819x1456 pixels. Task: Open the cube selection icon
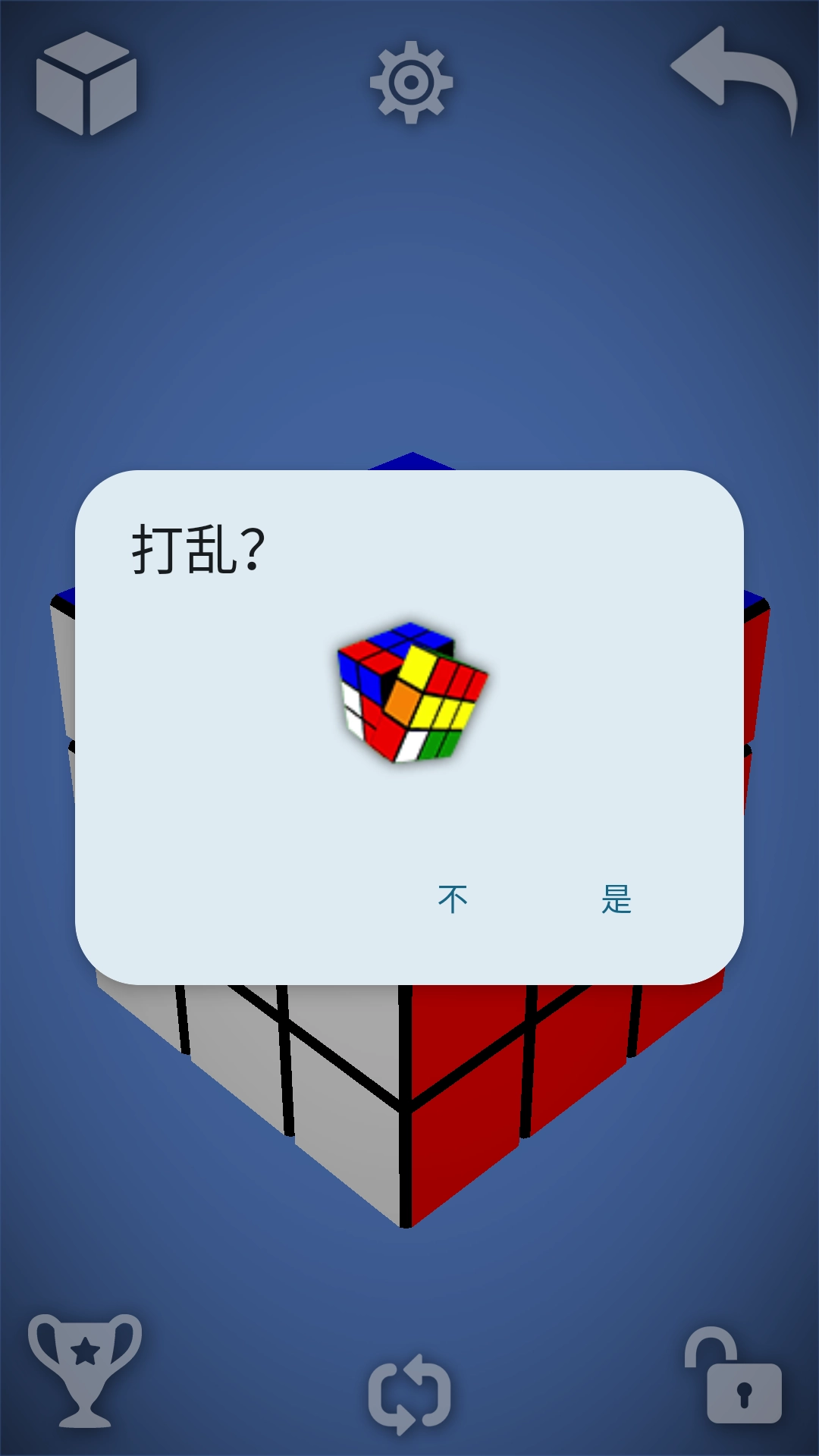click(86, 83)
